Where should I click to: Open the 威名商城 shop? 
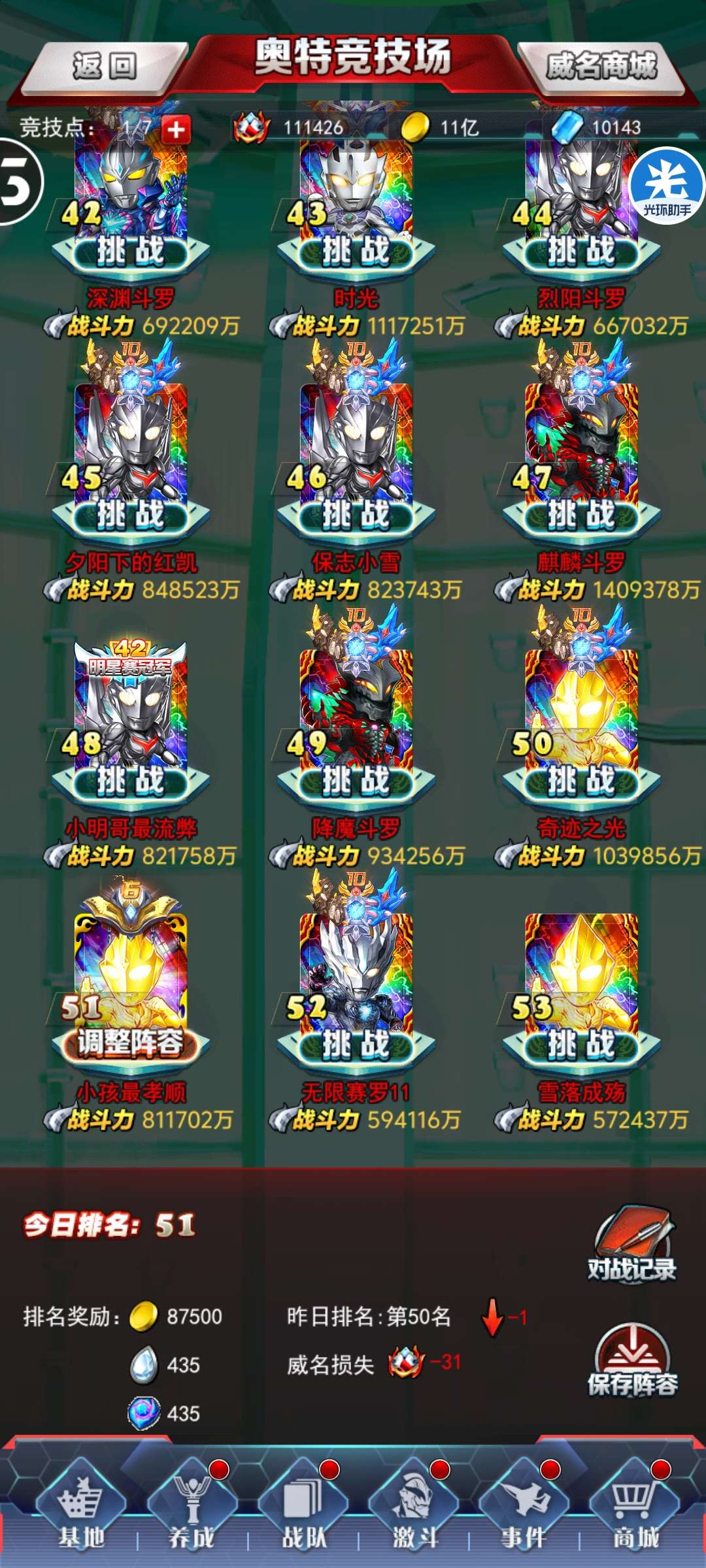600,67
